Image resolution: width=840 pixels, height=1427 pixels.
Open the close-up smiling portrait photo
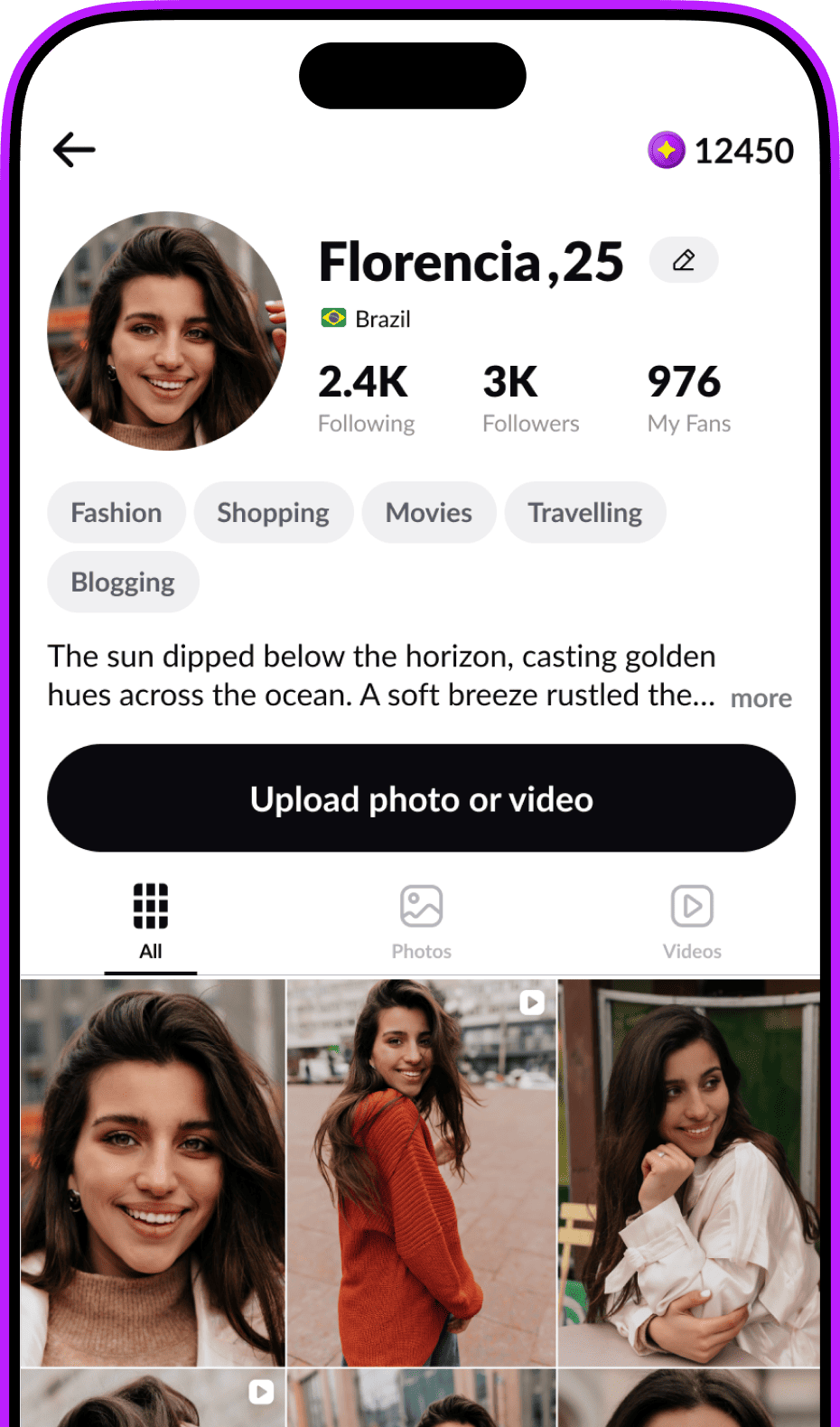pyautogui.click(x=153, y=1172)
